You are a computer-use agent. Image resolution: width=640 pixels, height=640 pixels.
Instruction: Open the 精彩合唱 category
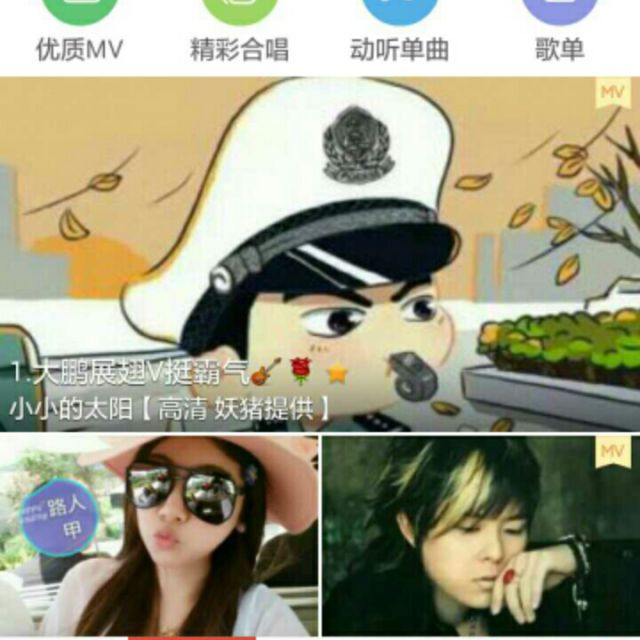[240, 31]
